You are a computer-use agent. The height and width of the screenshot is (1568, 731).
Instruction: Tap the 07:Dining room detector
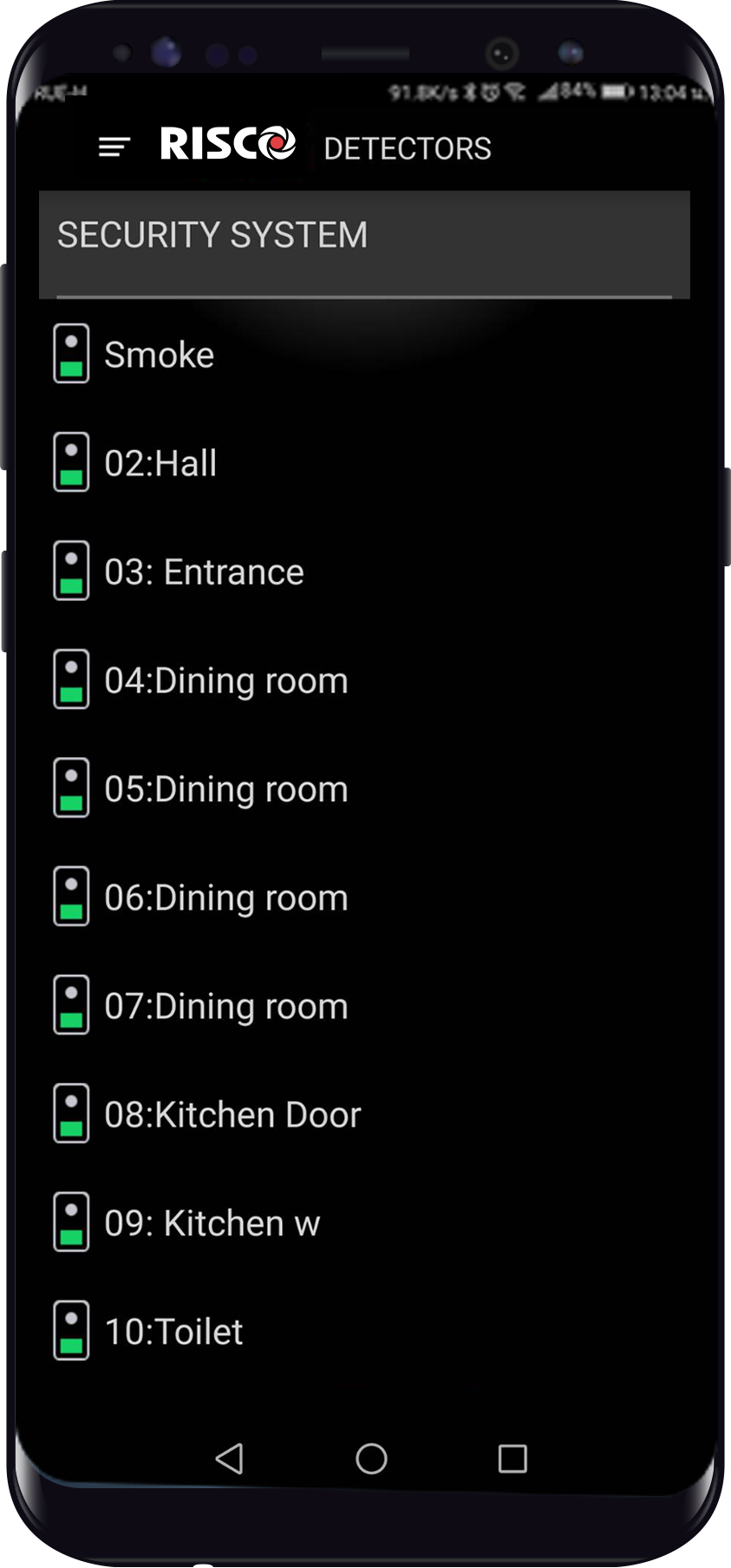click(x=364, y=1005)
